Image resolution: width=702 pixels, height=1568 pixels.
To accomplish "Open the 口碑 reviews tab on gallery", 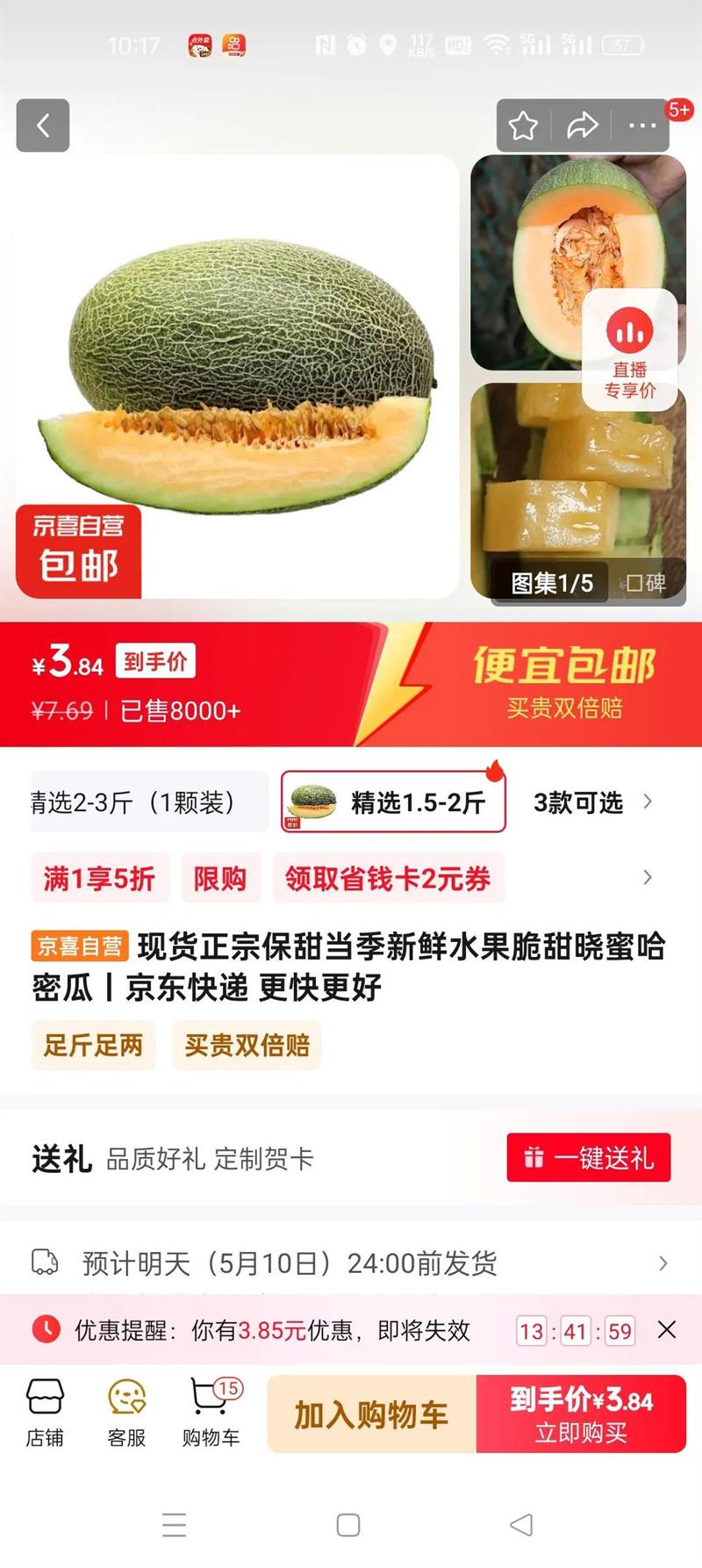I will 646,583.
